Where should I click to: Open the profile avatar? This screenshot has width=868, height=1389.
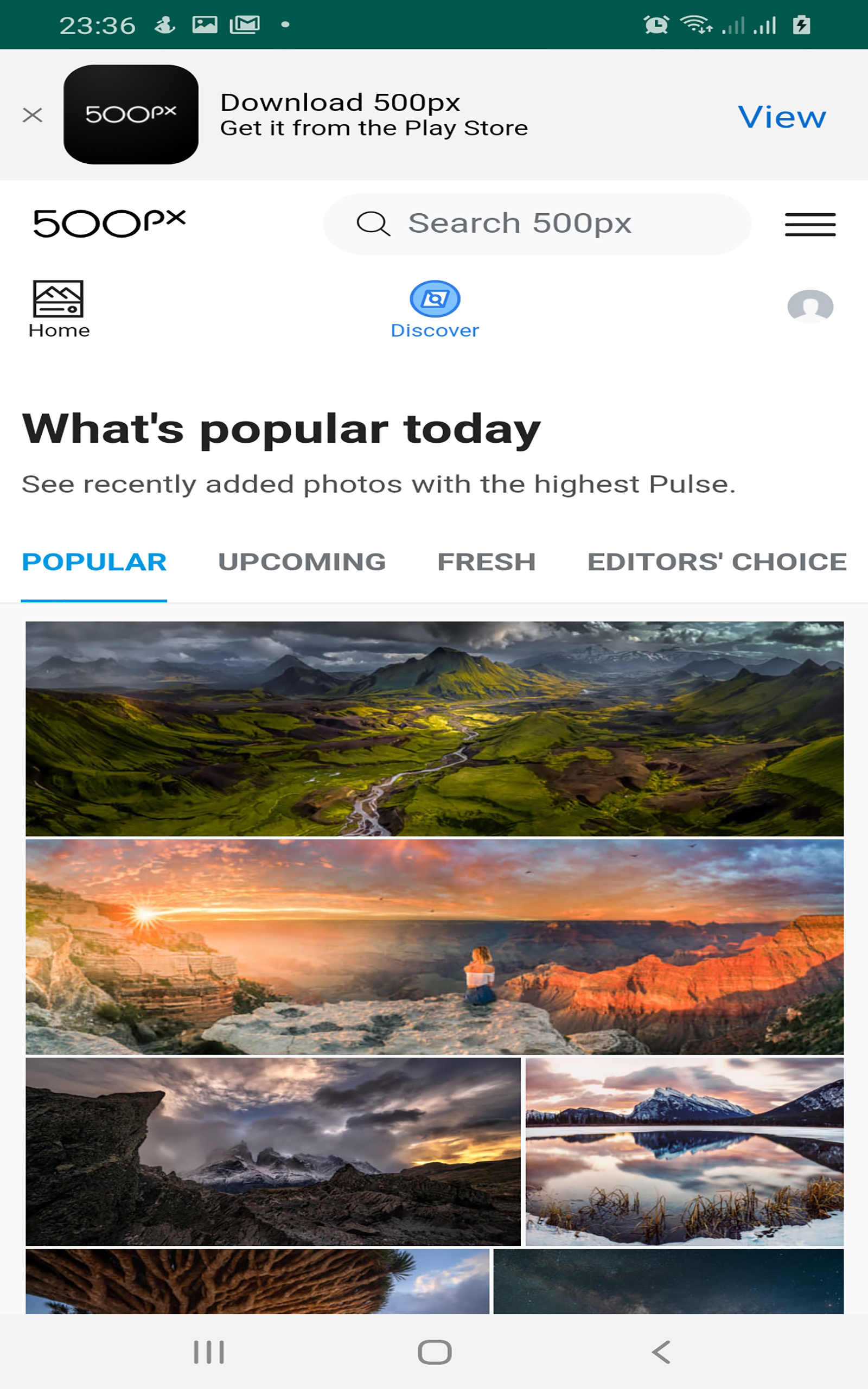coord(810,306)
